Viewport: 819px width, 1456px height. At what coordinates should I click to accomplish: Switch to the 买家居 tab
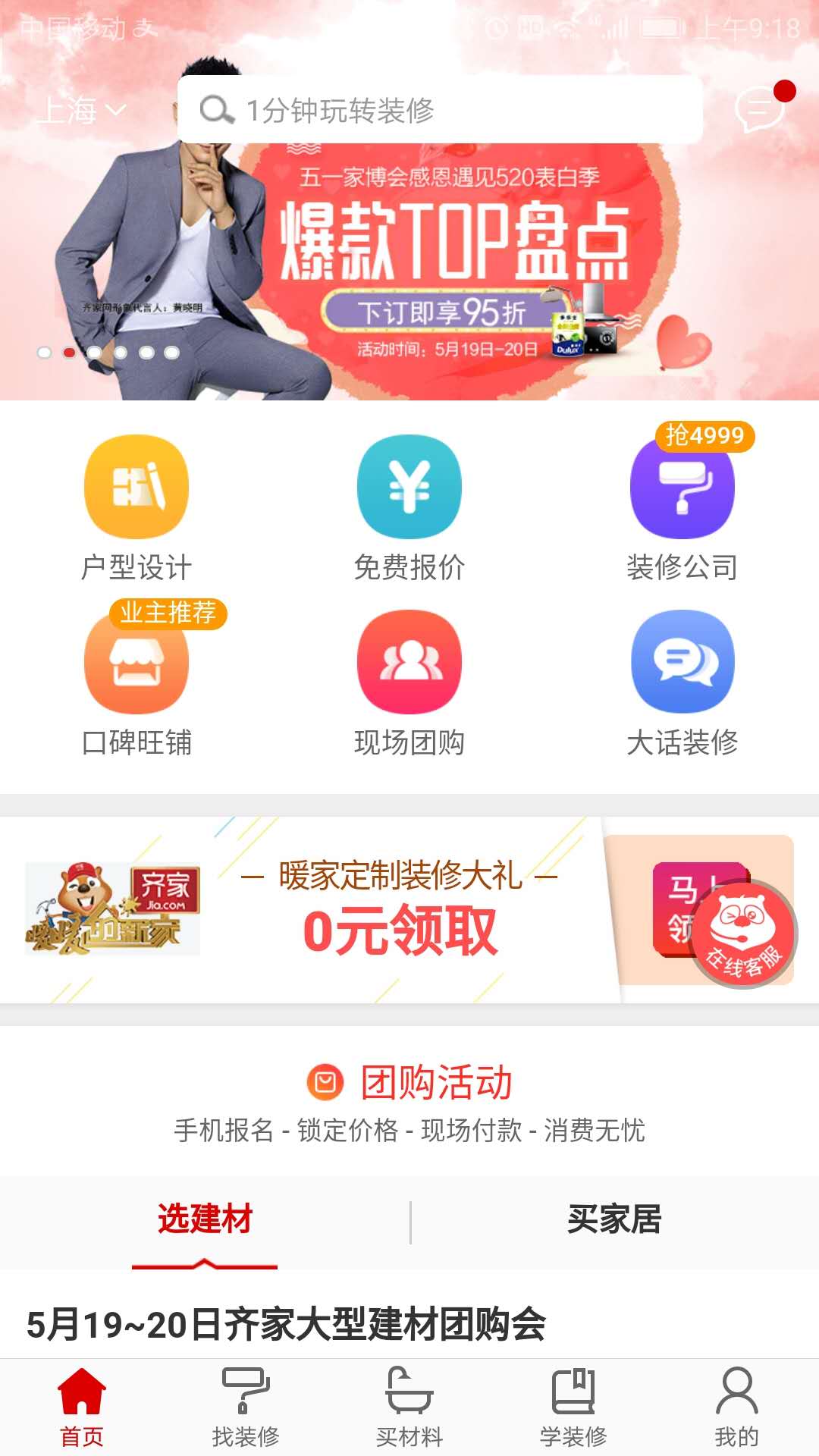tap(614, 1219)
